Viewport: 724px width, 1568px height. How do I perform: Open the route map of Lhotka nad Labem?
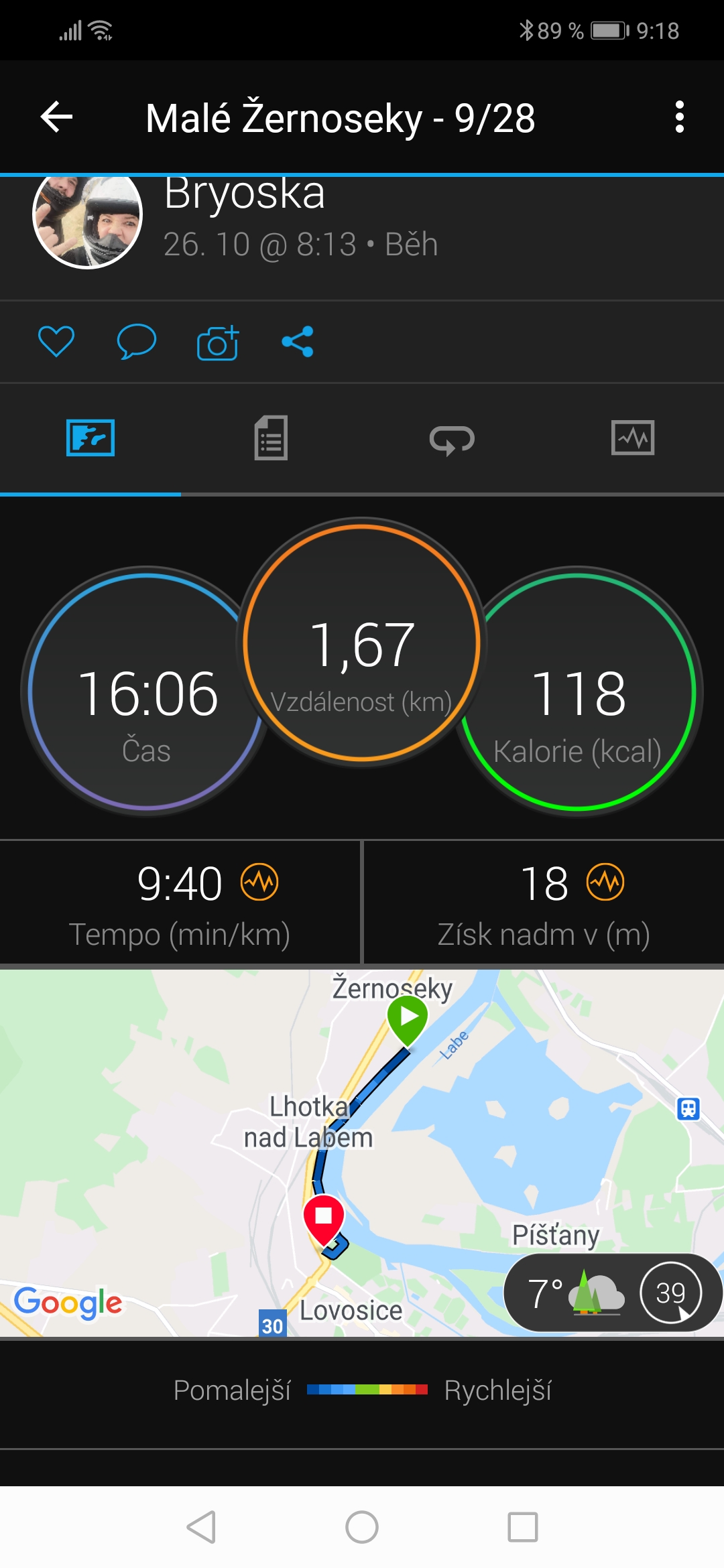tap(362, 1153)
